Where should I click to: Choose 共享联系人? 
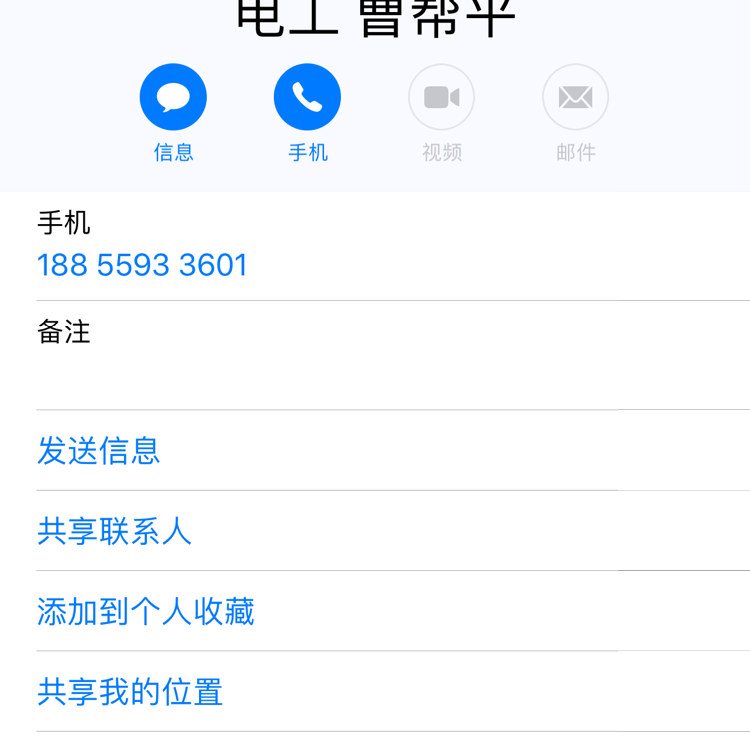click(114, 531)
